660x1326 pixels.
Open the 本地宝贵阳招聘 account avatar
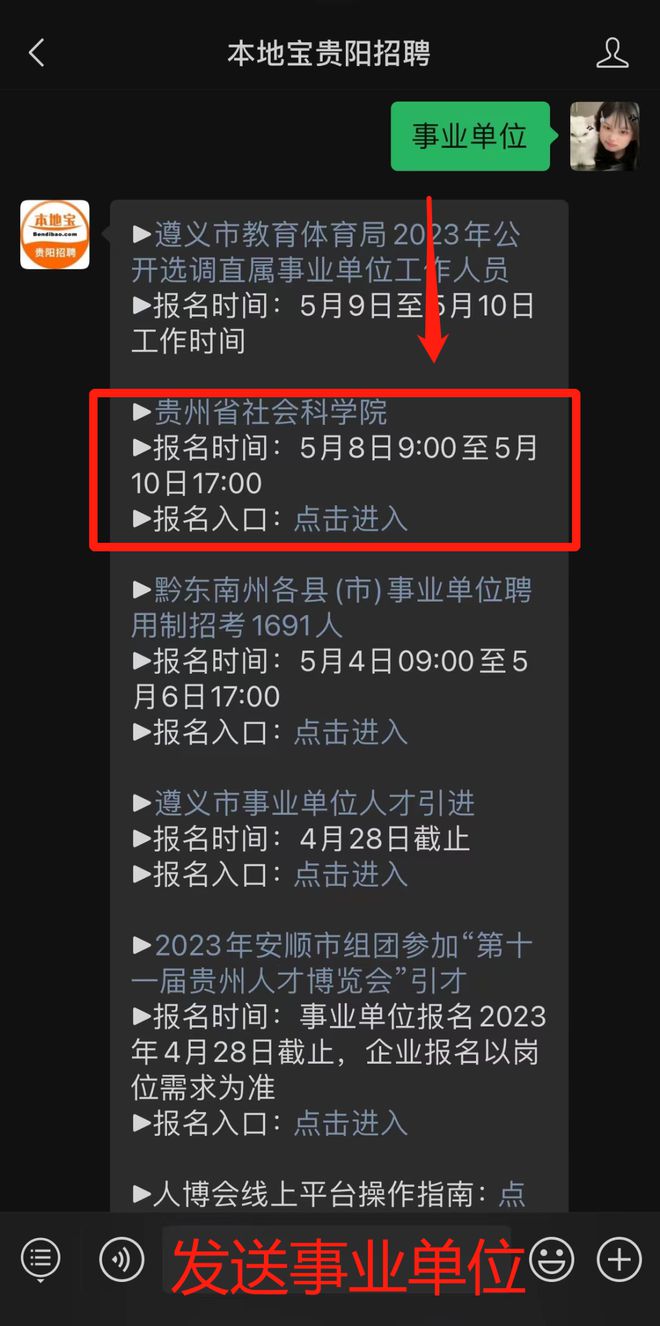pyautogui.click(x=55, y=235)
